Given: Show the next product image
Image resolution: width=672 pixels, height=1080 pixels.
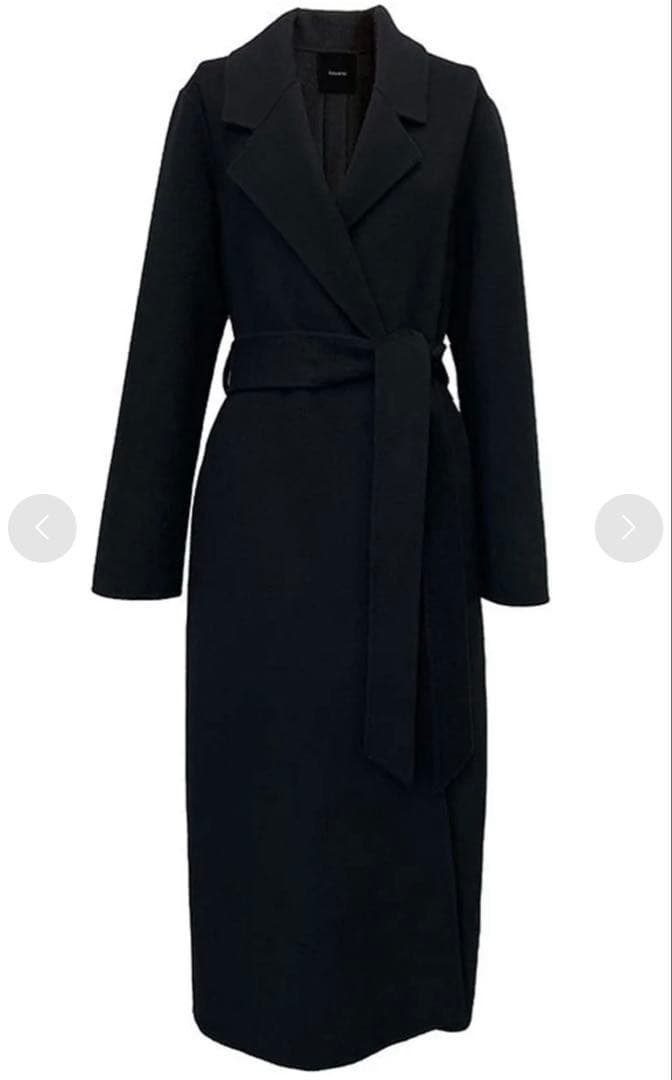Looking at the screenshot, I should pos(628,528).
